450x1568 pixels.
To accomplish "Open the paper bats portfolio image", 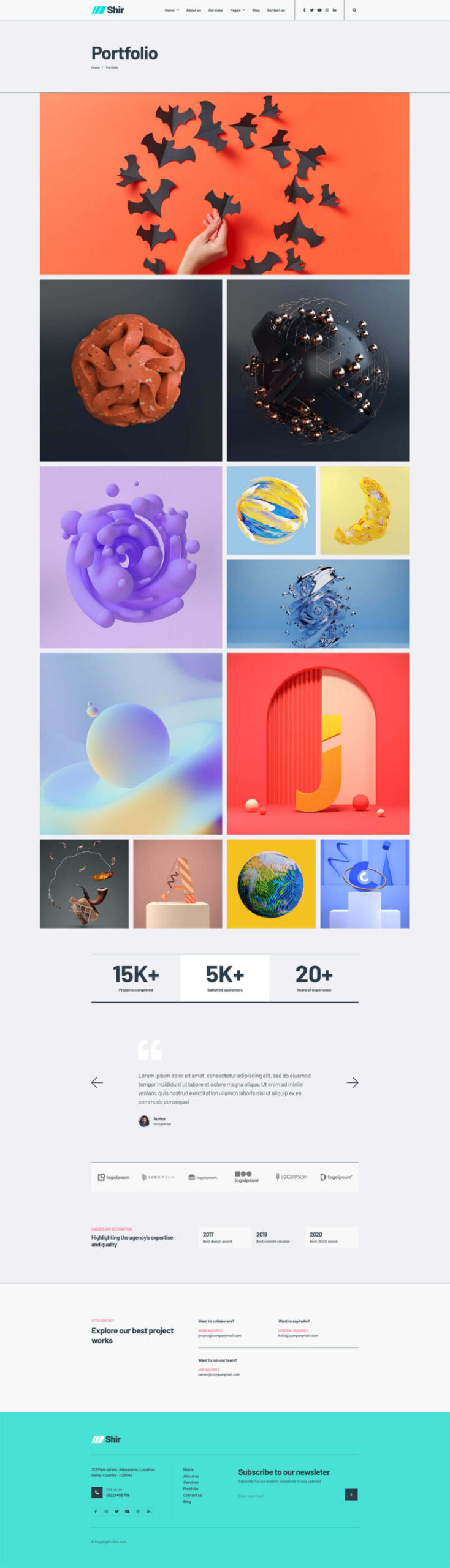I will pyautogui.click(x=224, y=184).
